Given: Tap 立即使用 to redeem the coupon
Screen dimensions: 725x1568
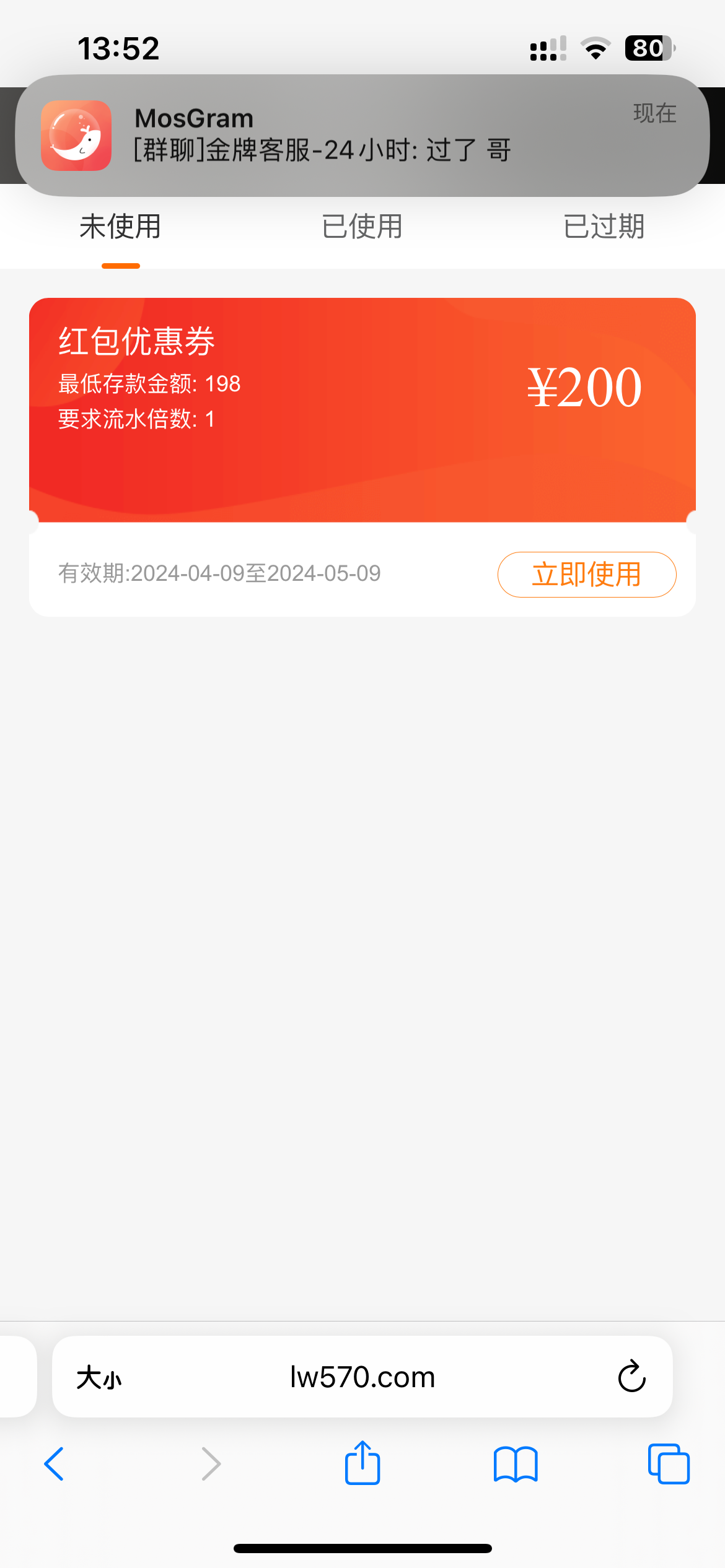Looking at the screenshot, I should [x=586, y=575].
